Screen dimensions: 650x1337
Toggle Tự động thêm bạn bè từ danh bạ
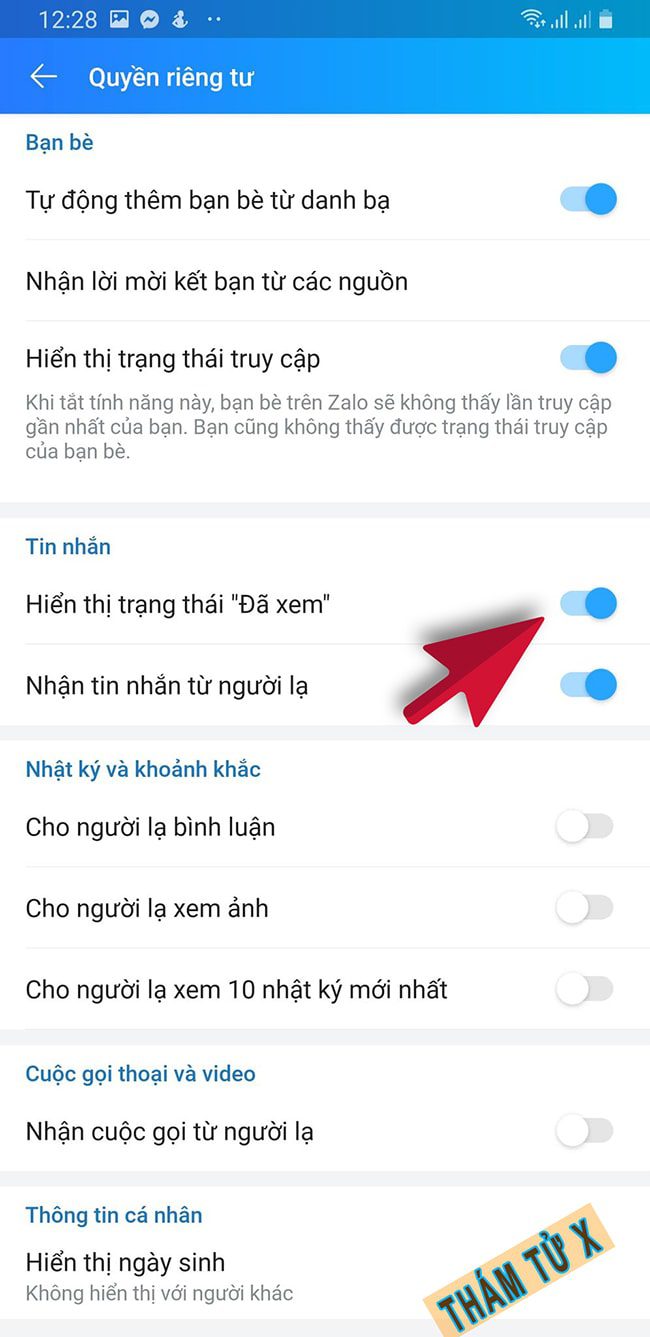point(588,199)
